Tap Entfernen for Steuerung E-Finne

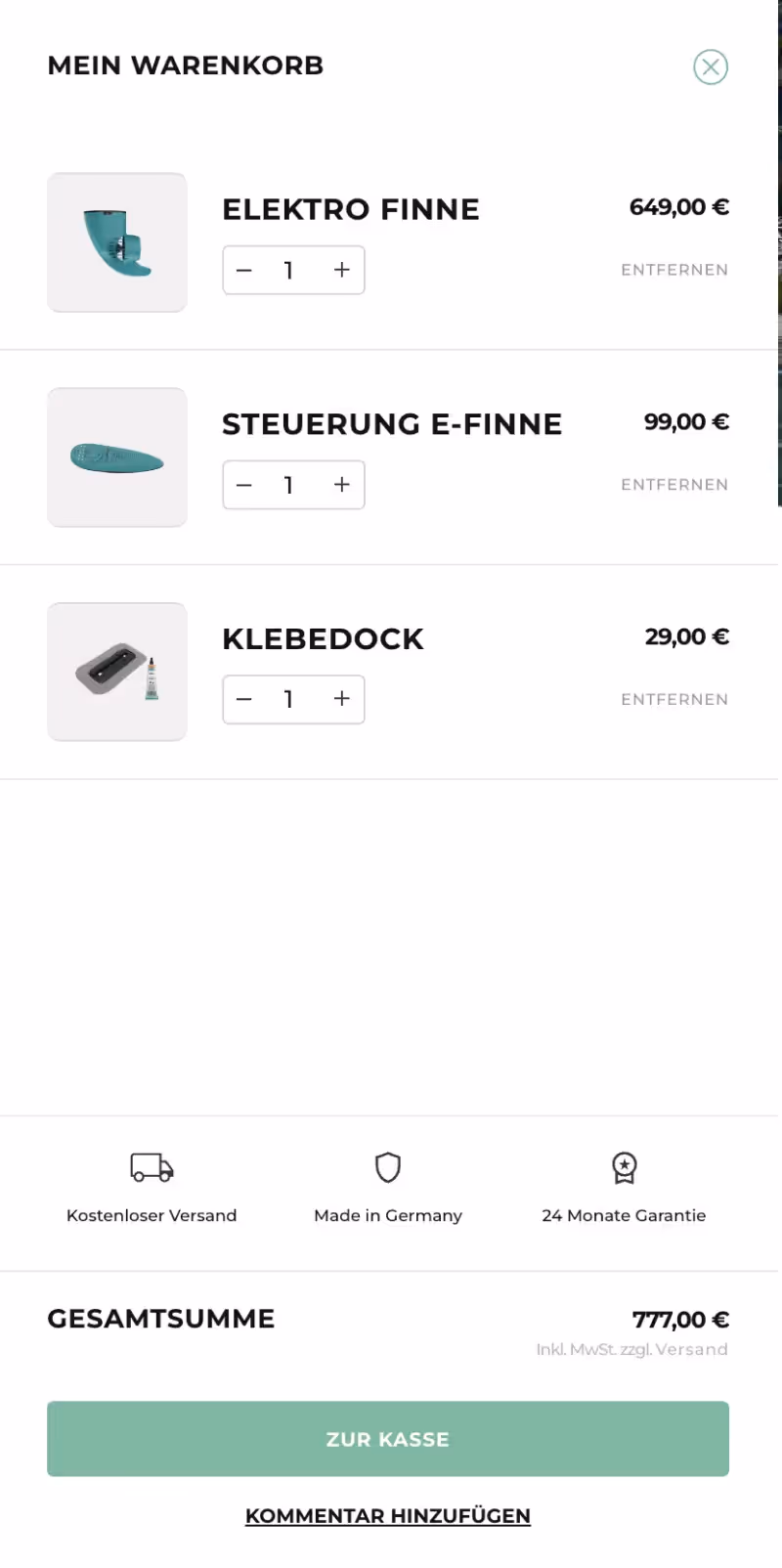point(674,485)
